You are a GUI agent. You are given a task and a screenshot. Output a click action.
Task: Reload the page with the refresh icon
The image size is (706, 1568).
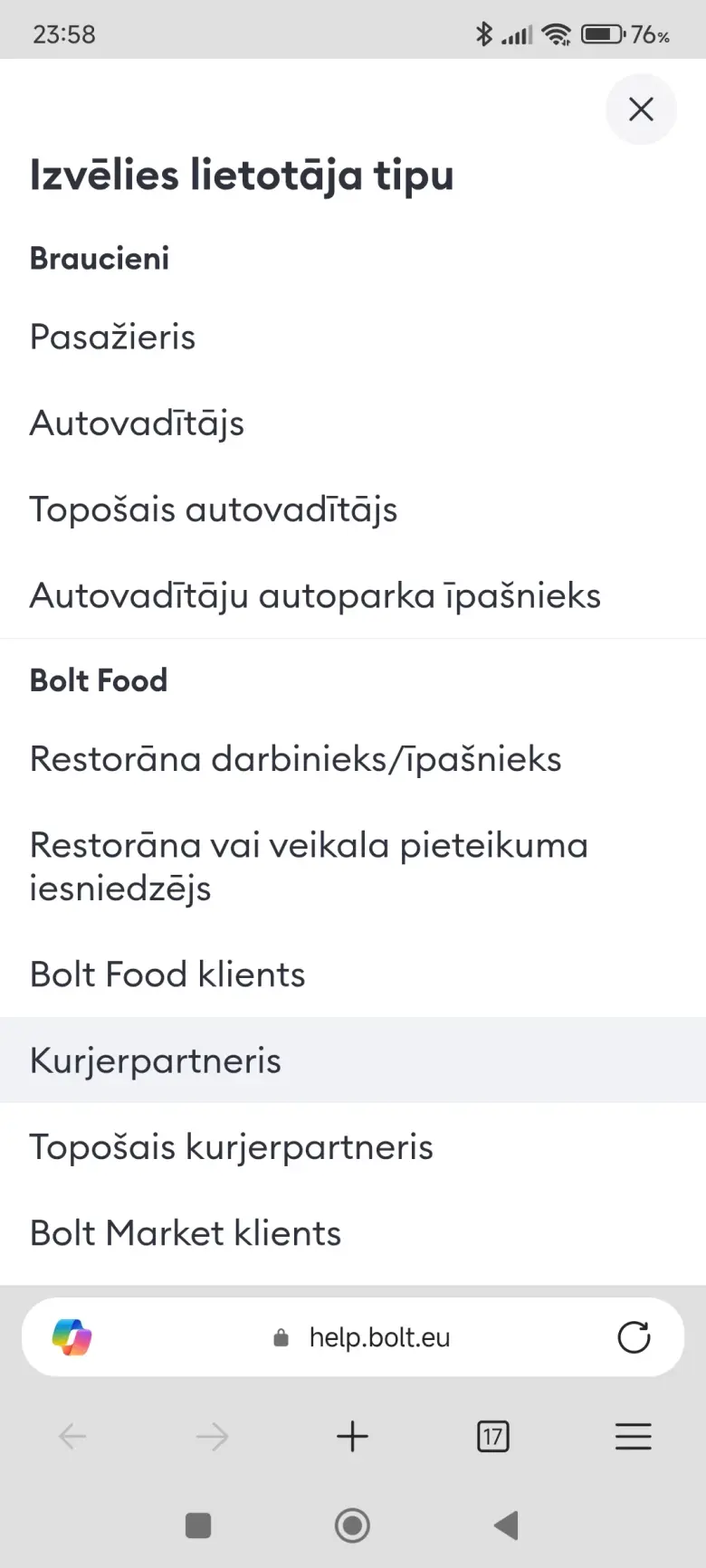[x=634, y=1337]
